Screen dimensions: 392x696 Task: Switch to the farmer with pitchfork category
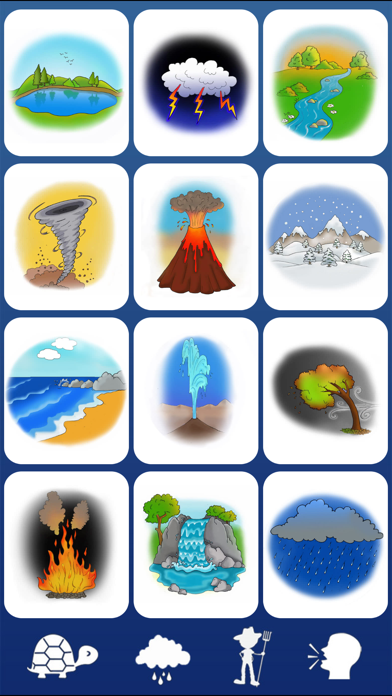point(253,656)
